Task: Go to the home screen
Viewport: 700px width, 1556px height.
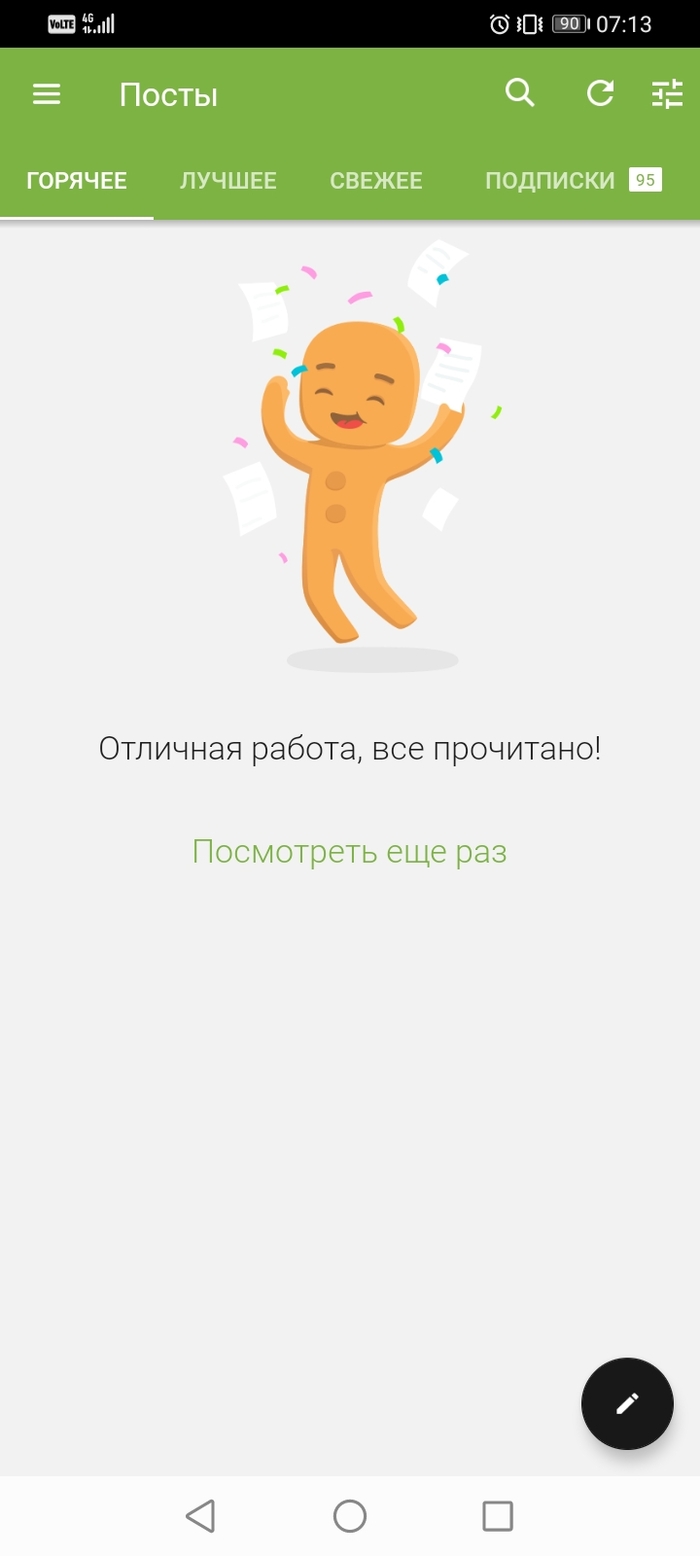Action: [x=350, y=1516]
